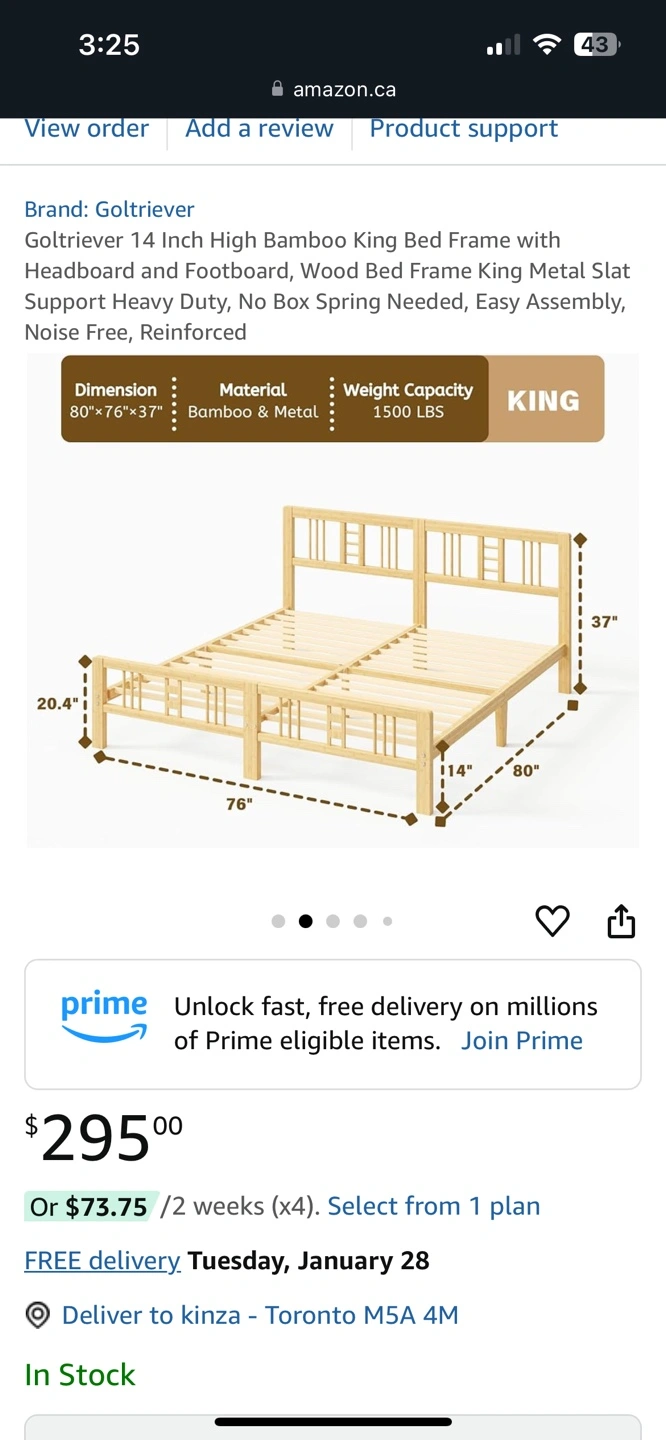
Task: Tap the amazon.ca address bar
Action: click(333, 89)
